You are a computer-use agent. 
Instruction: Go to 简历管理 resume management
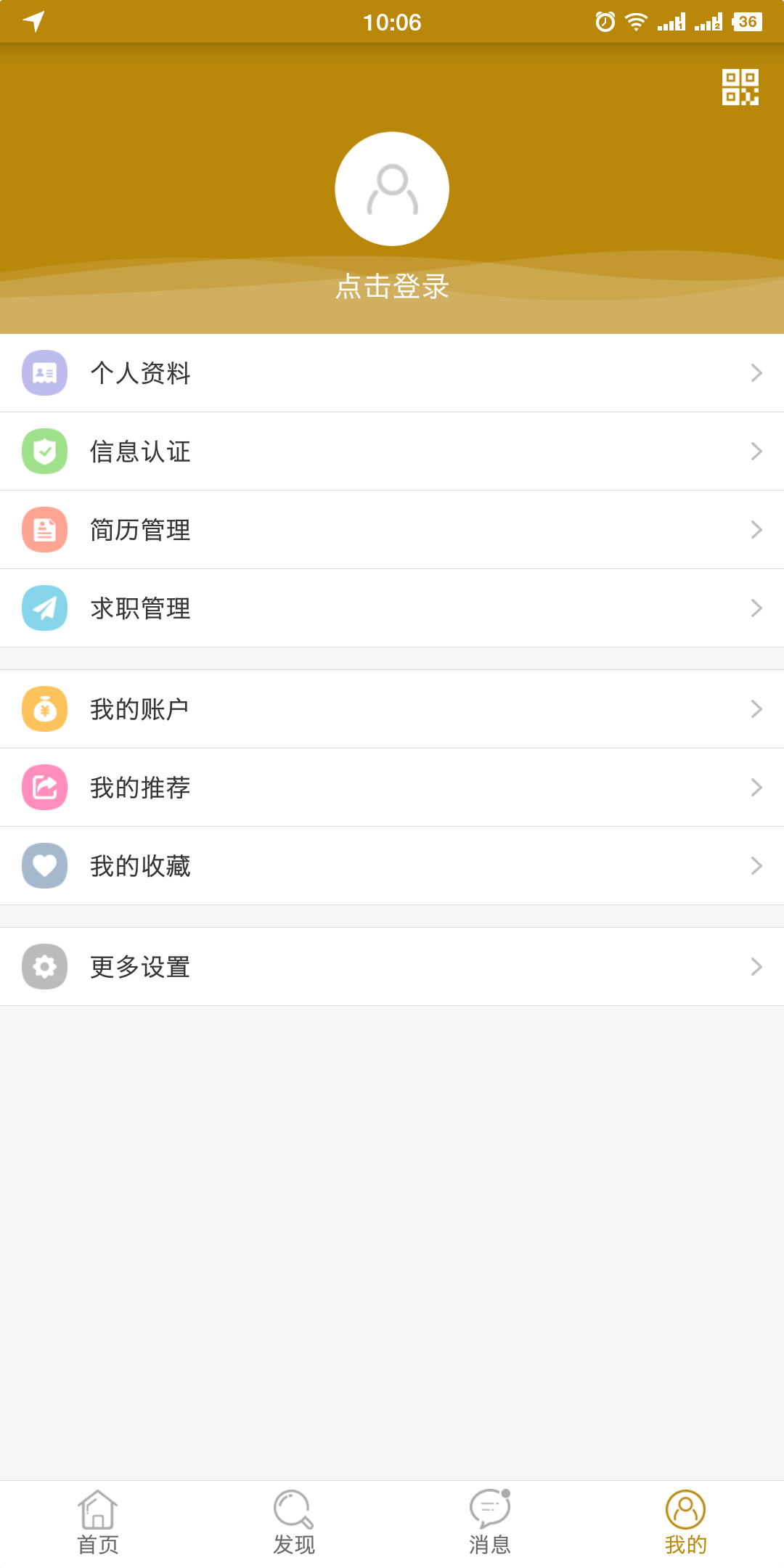(x=392, y=530)
